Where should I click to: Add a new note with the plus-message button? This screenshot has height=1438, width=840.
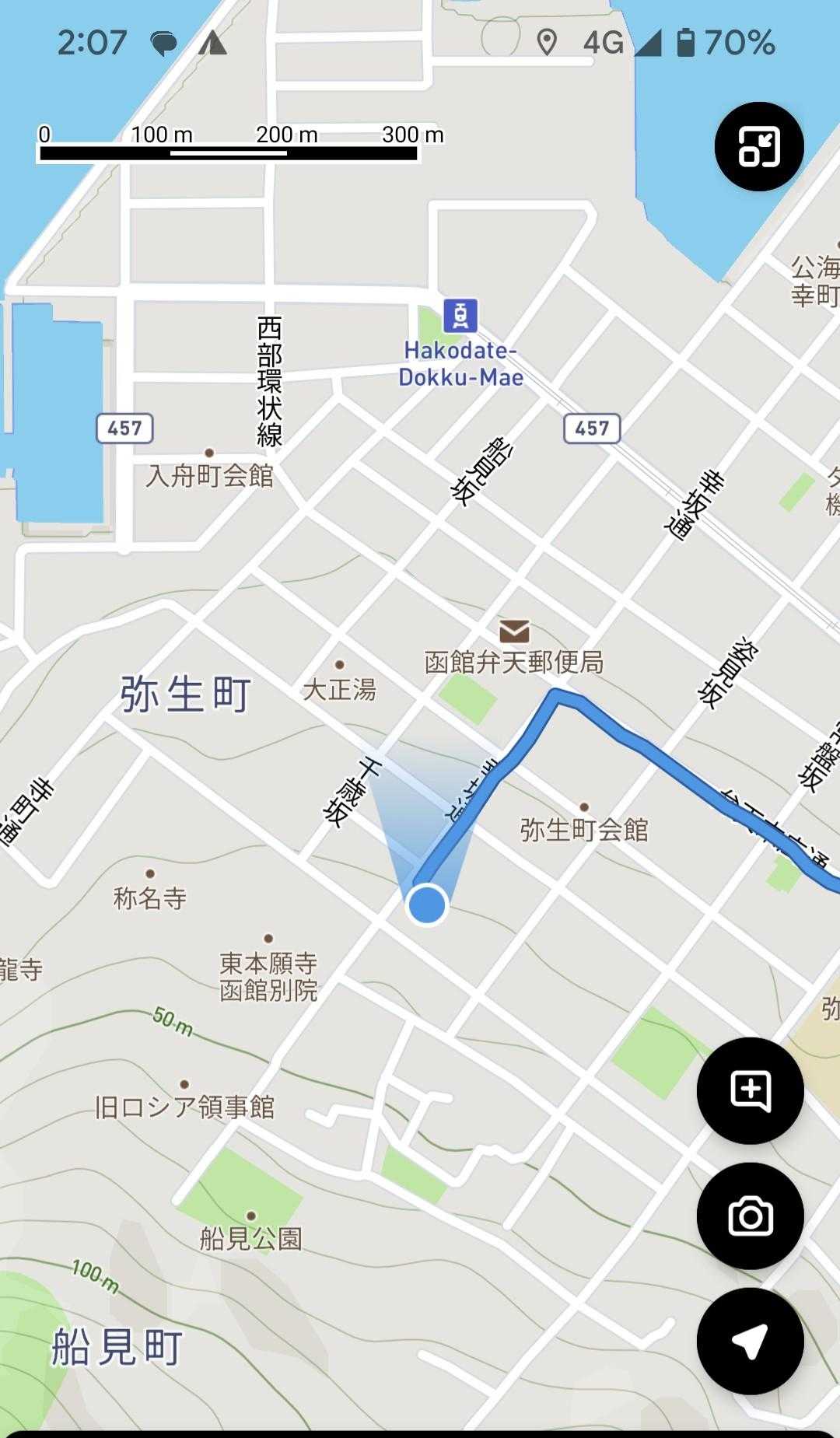[750, 1090]
